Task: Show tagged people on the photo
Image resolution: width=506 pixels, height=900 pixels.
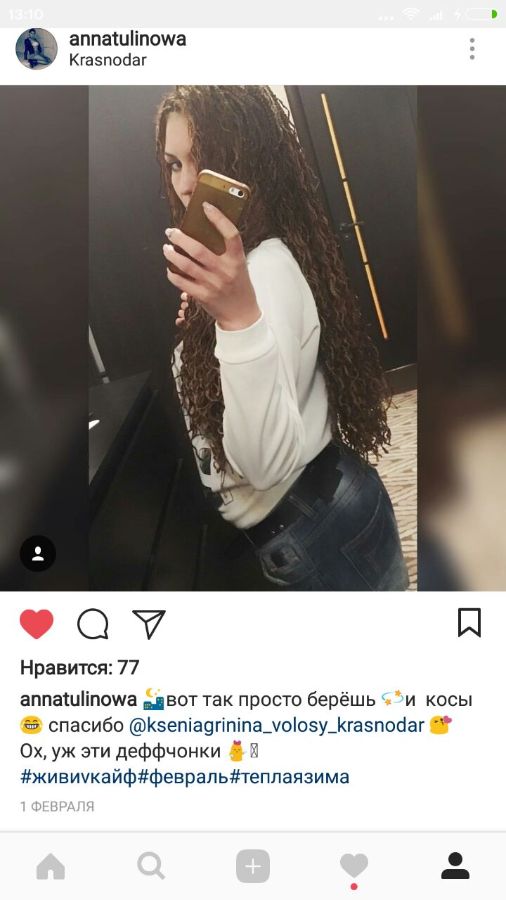Action: click(38, 553)
